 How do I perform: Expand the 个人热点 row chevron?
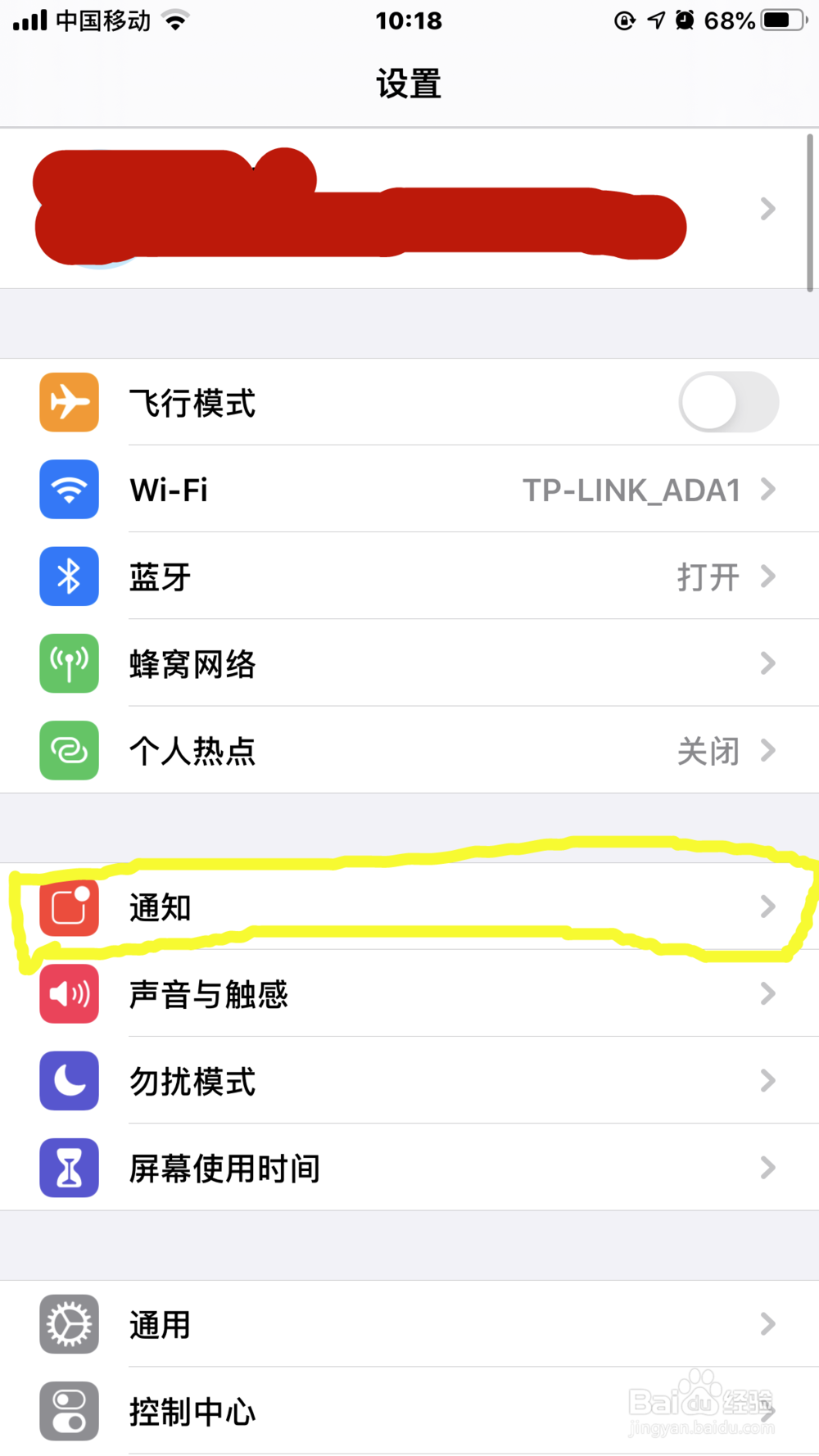click(767, 751)
